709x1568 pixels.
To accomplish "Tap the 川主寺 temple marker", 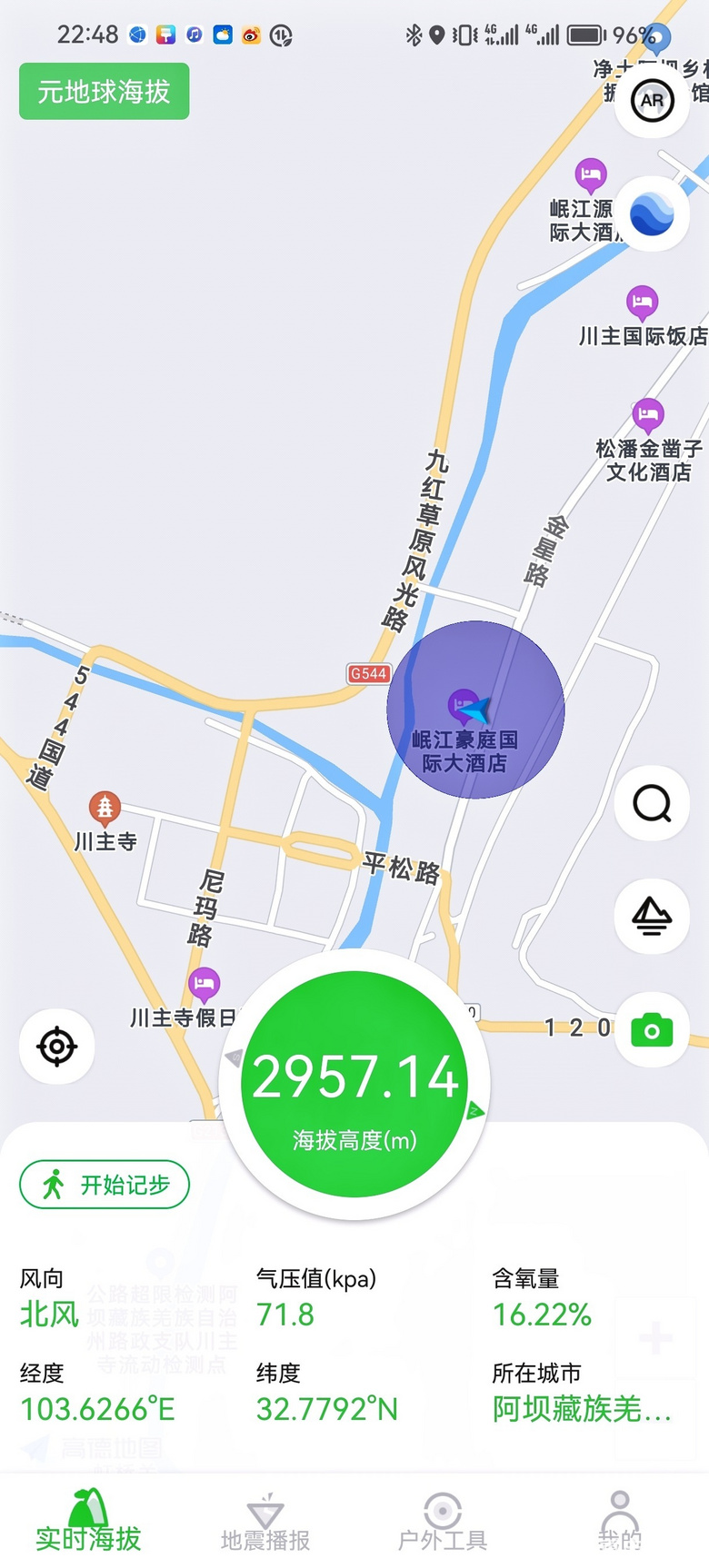I will [x=105, y=808].
